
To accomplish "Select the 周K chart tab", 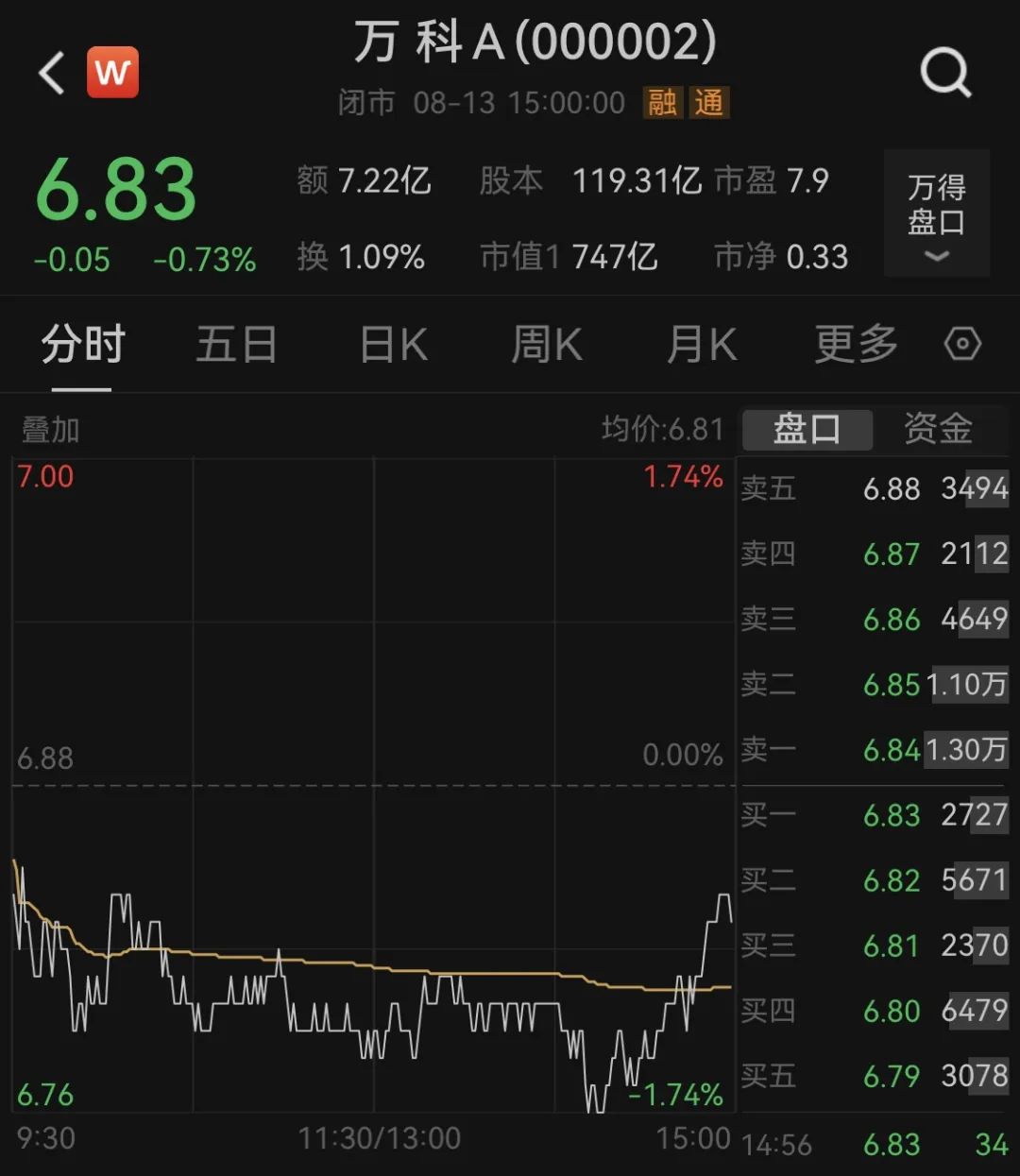I will coord(547,345).
